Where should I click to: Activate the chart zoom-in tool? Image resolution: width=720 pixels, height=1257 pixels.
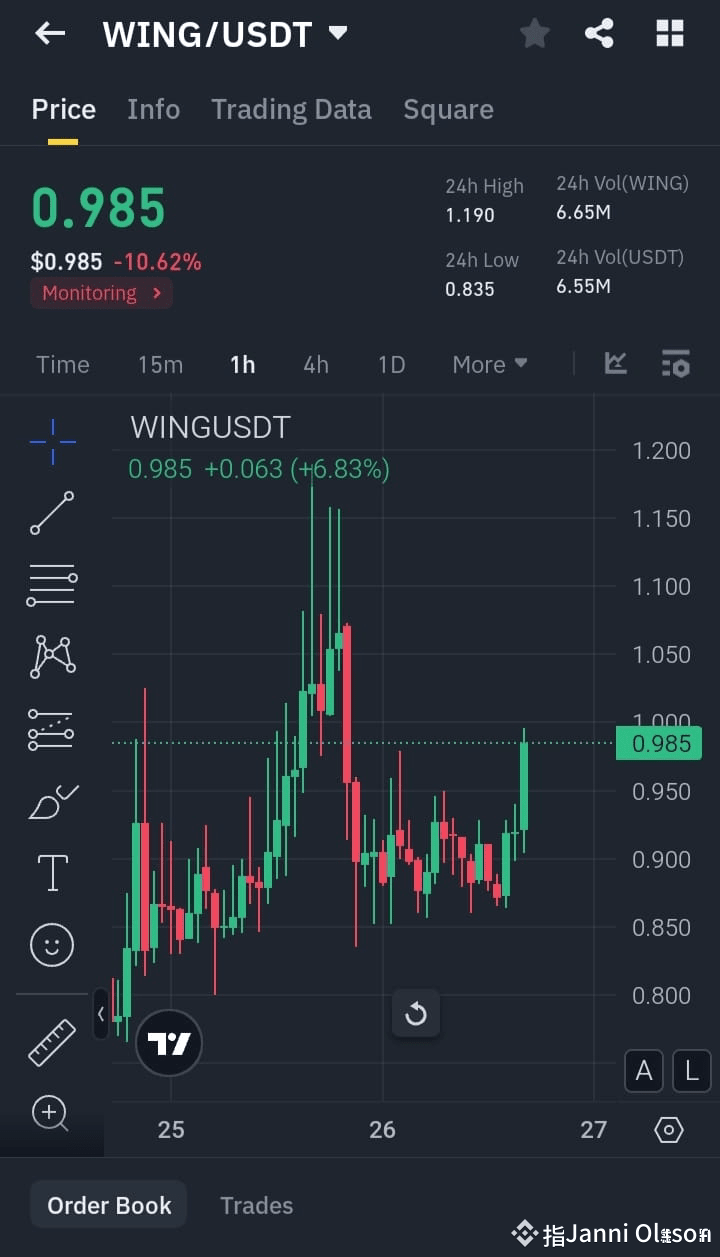pos(51,1113)
